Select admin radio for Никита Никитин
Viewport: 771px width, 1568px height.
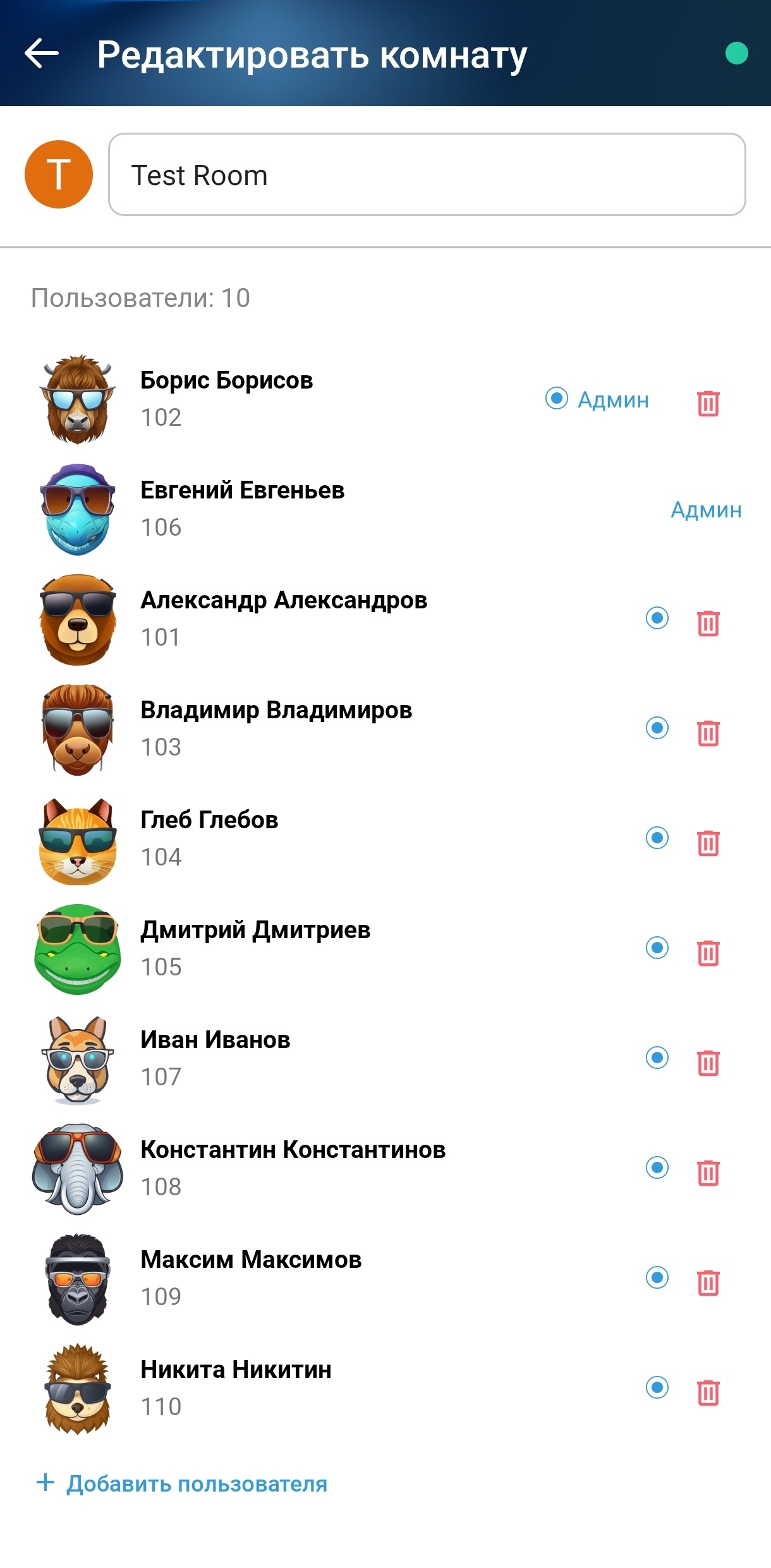(x=657, y=1387)
